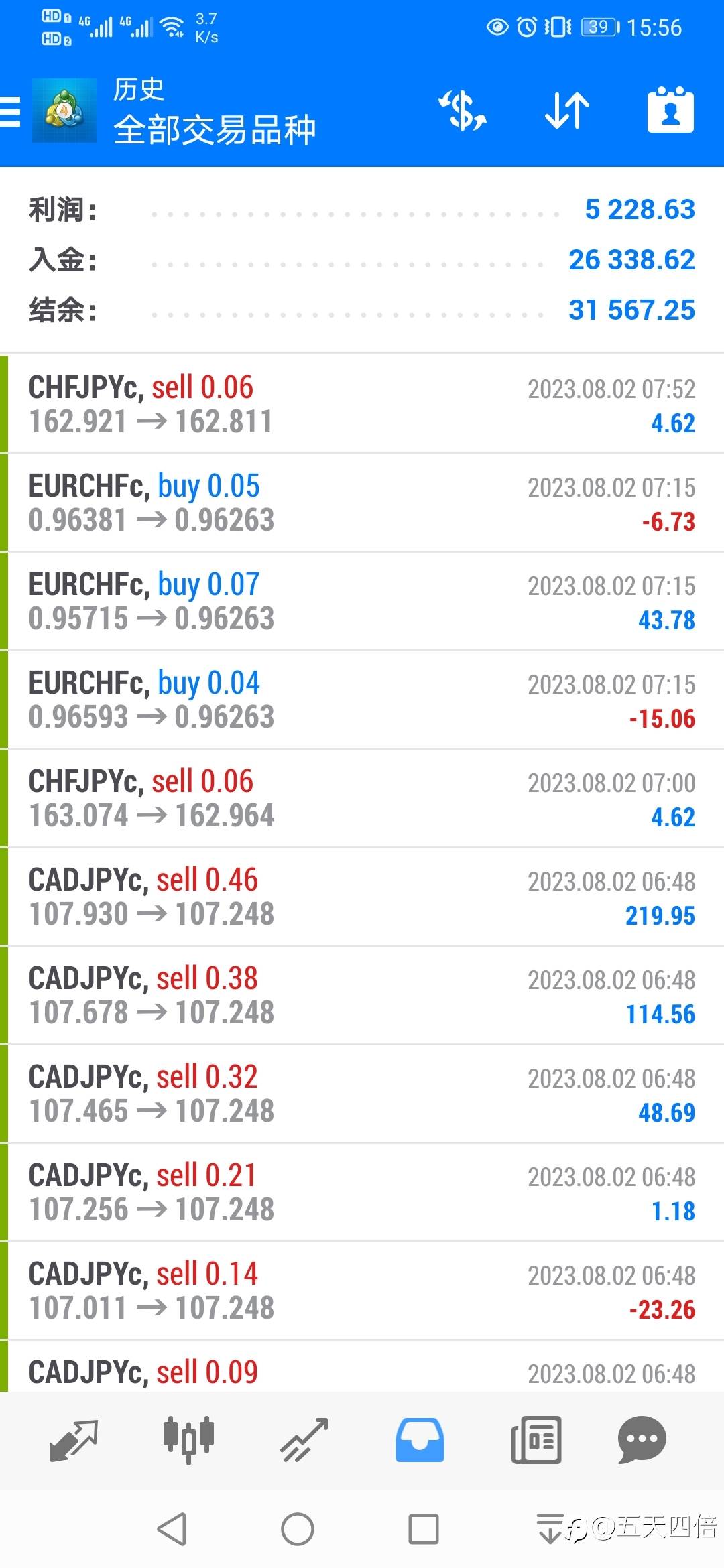Image resolution: width=724 pixels, height=1568 pixels.
Task: Go to the home screen
Action: (298, 1529)
